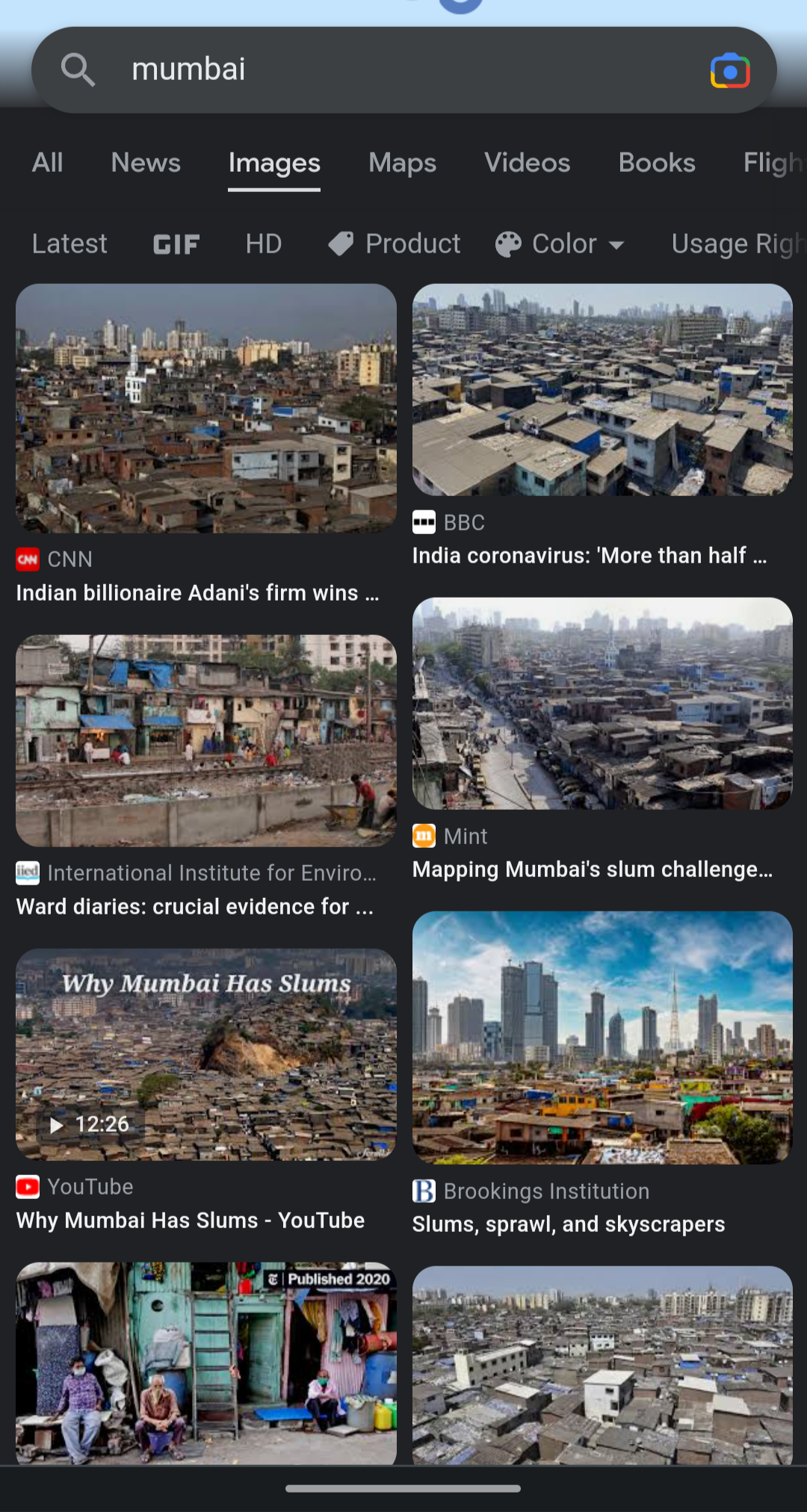The width and height of the screenshot is (807, 1512).
Task: Open the Published 2020 image result
Action: 206,1363
